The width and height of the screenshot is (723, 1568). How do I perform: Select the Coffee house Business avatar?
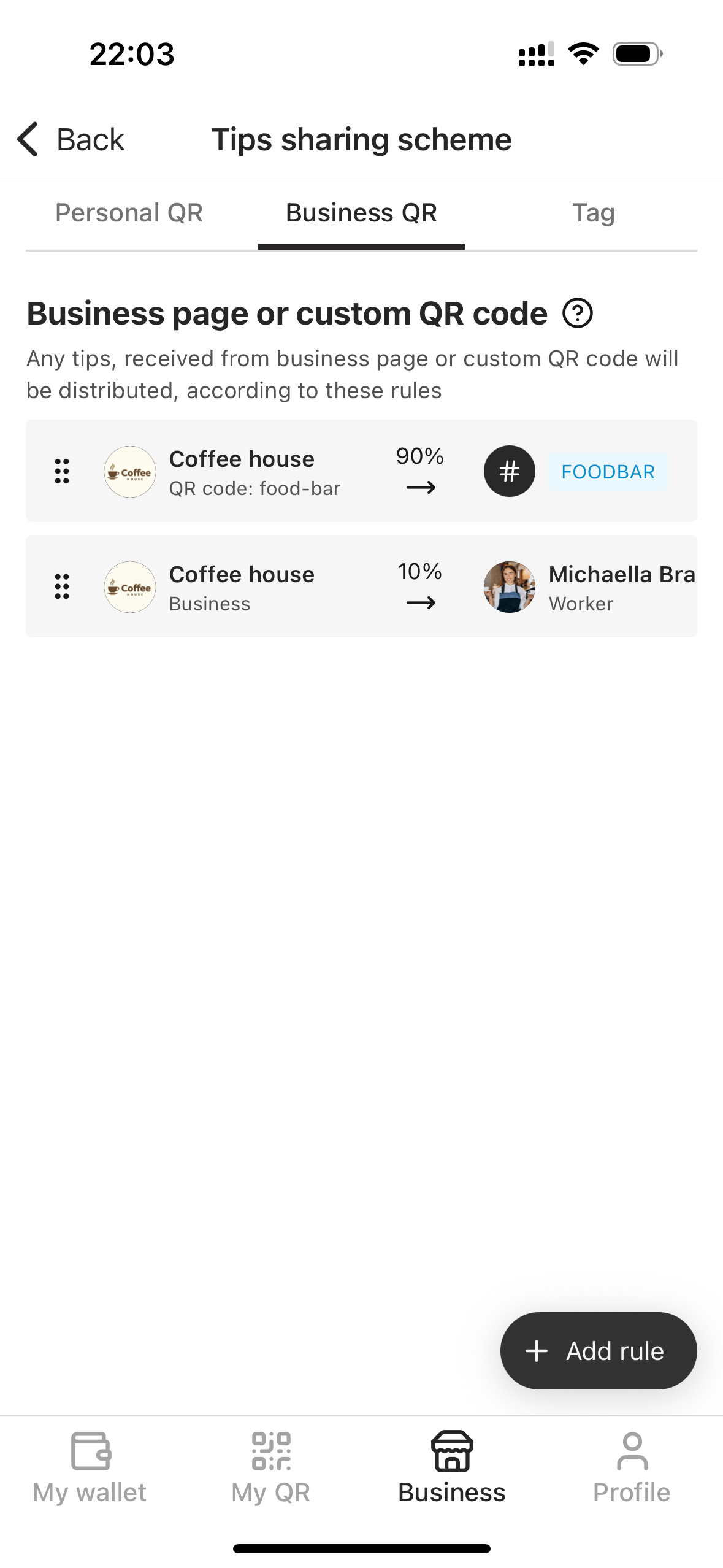tap(129, 586)
